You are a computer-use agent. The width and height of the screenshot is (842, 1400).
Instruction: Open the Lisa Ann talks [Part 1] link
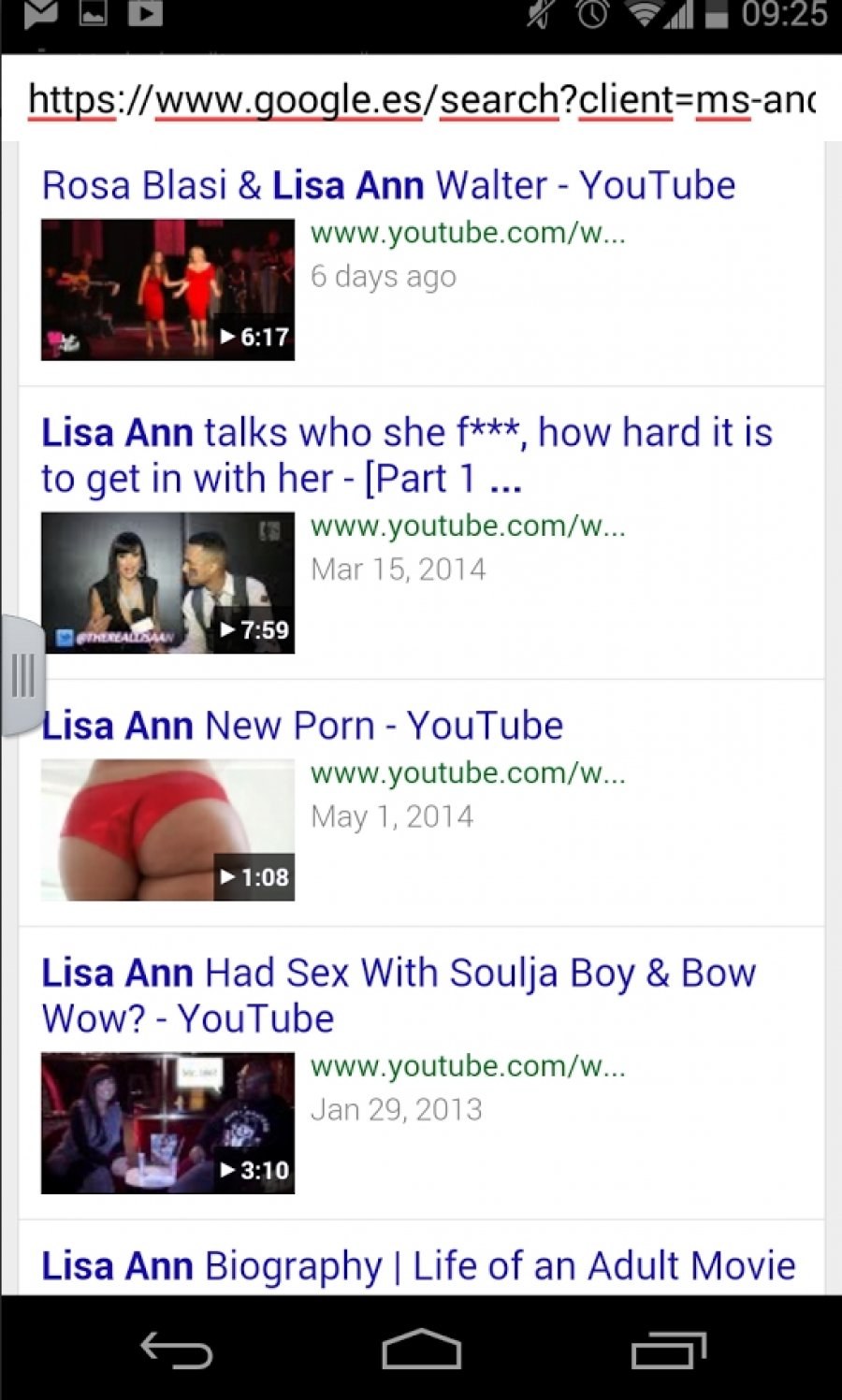(406, 455)
